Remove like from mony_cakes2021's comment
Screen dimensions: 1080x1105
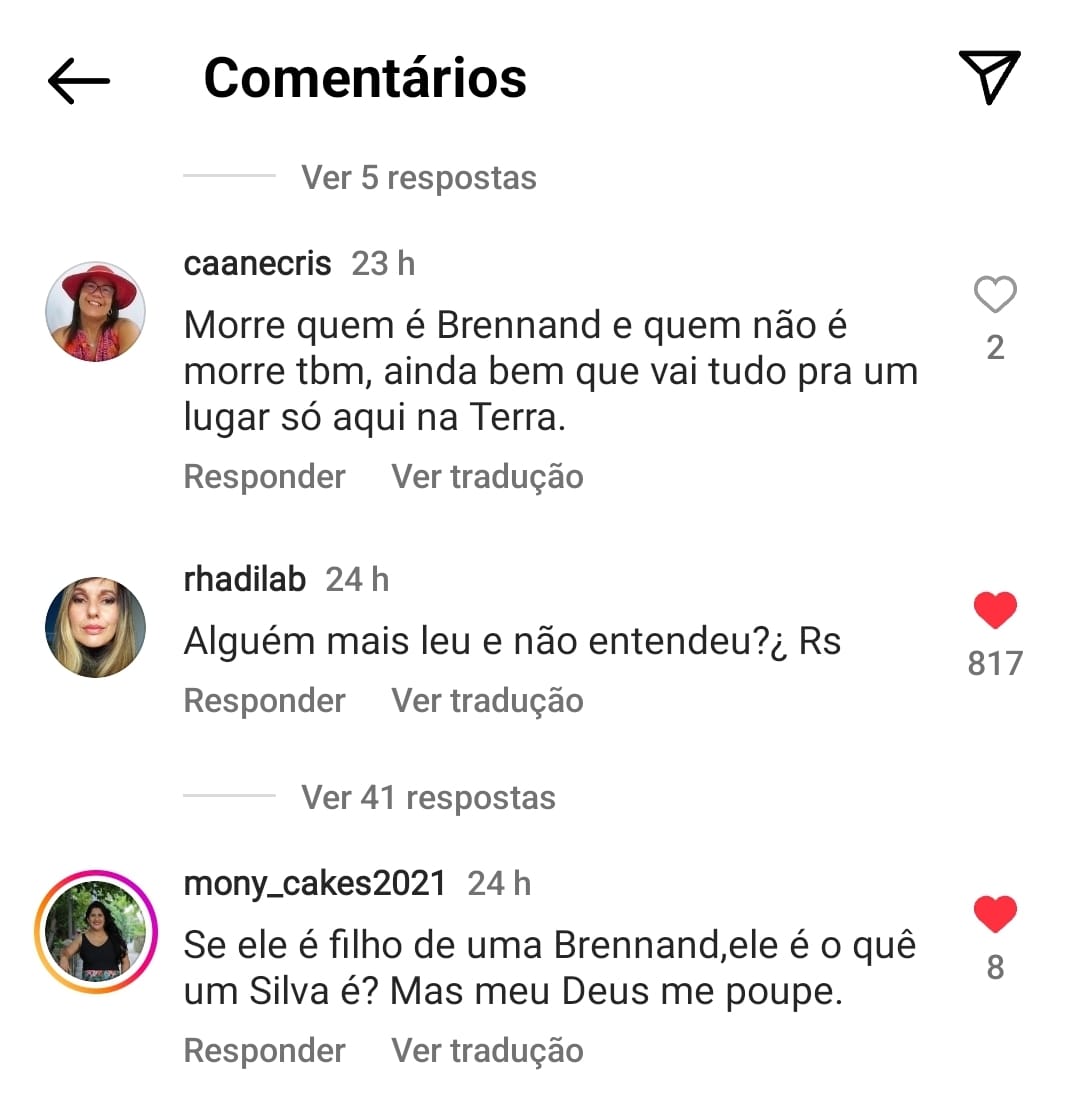coord(994,915)
